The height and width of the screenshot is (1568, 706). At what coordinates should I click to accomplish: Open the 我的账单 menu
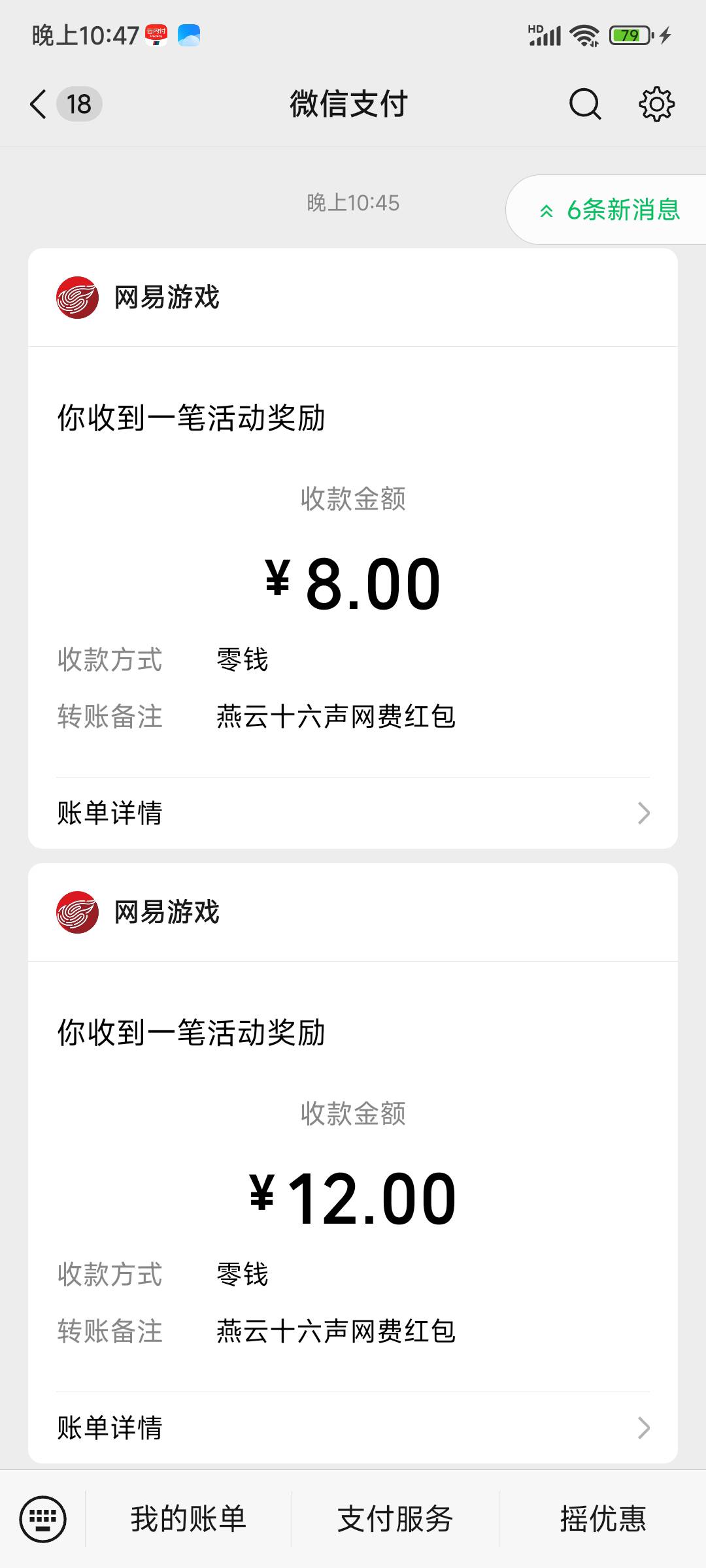(x=188, y=1519)
